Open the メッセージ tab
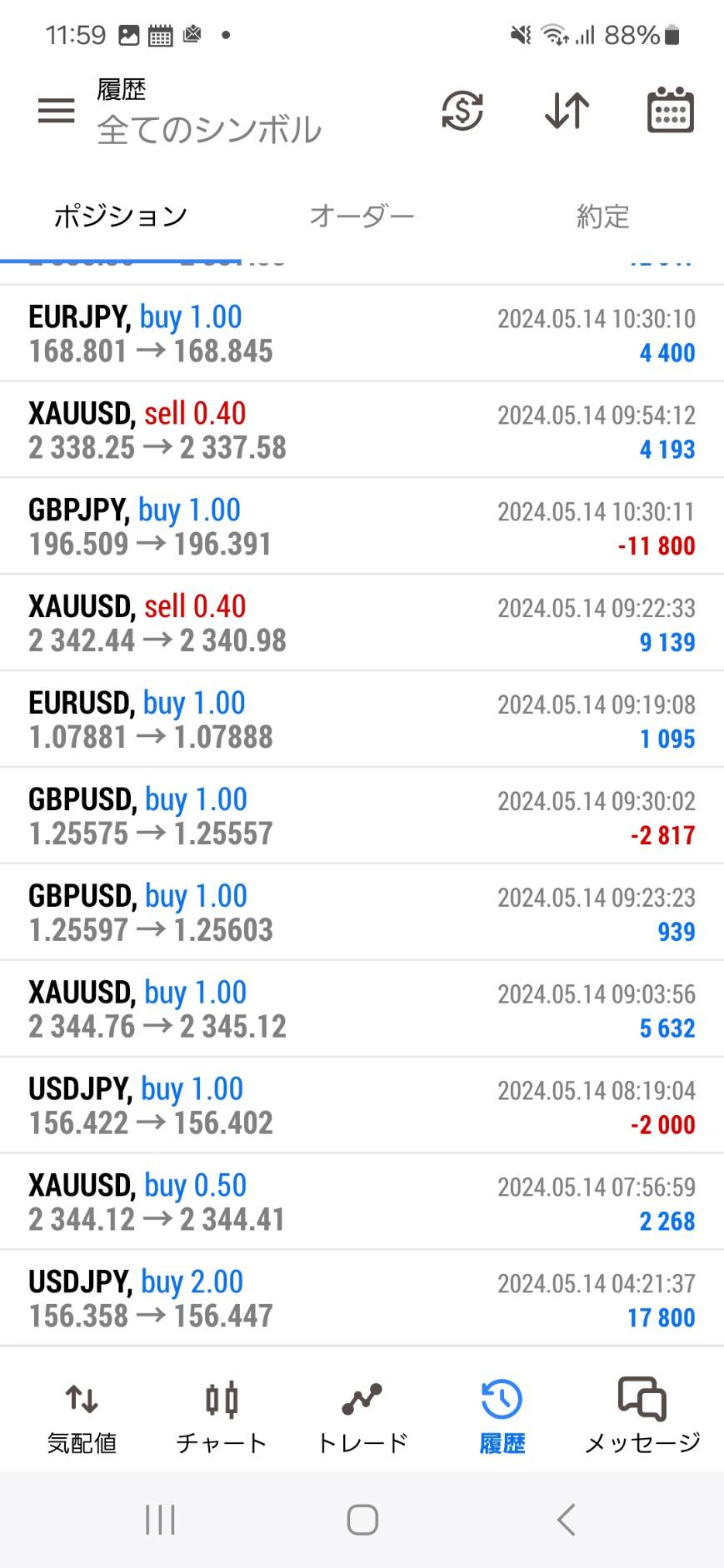Image resolution: width=724 pixels, height=1568 pixels. (642, 1416)
